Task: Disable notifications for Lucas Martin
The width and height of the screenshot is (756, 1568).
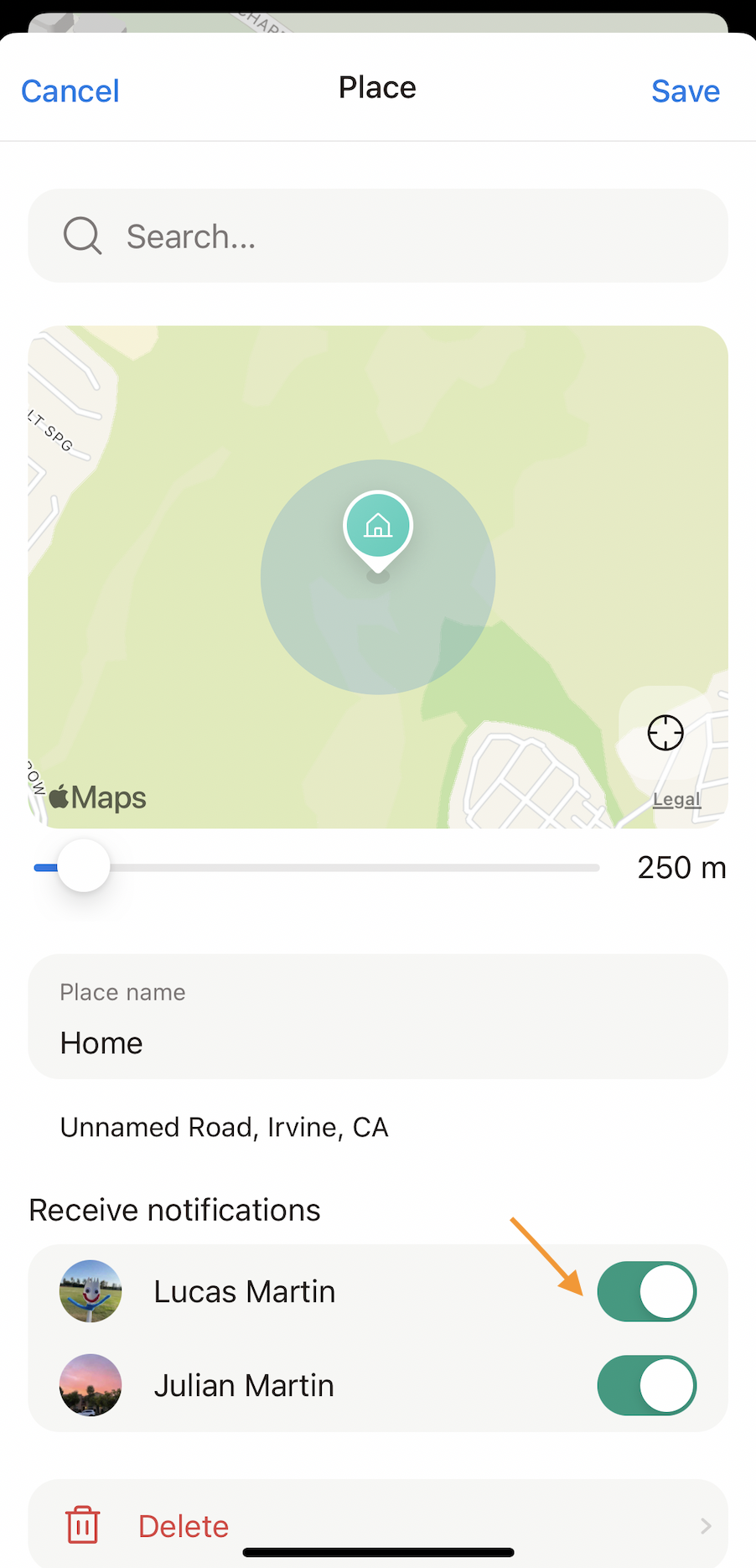Action: click(646, 1291)
